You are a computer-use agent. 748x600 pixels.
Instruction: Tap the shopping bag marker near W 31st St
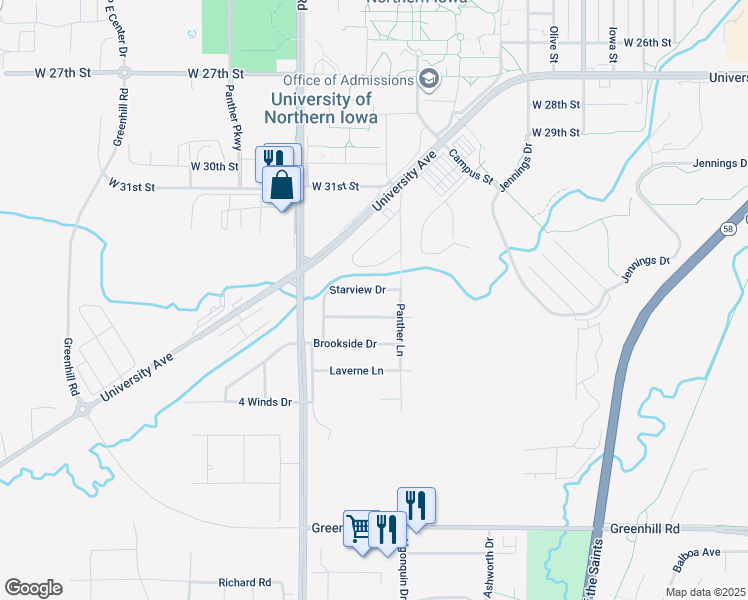pyautogui.click(x=283, y=185)
